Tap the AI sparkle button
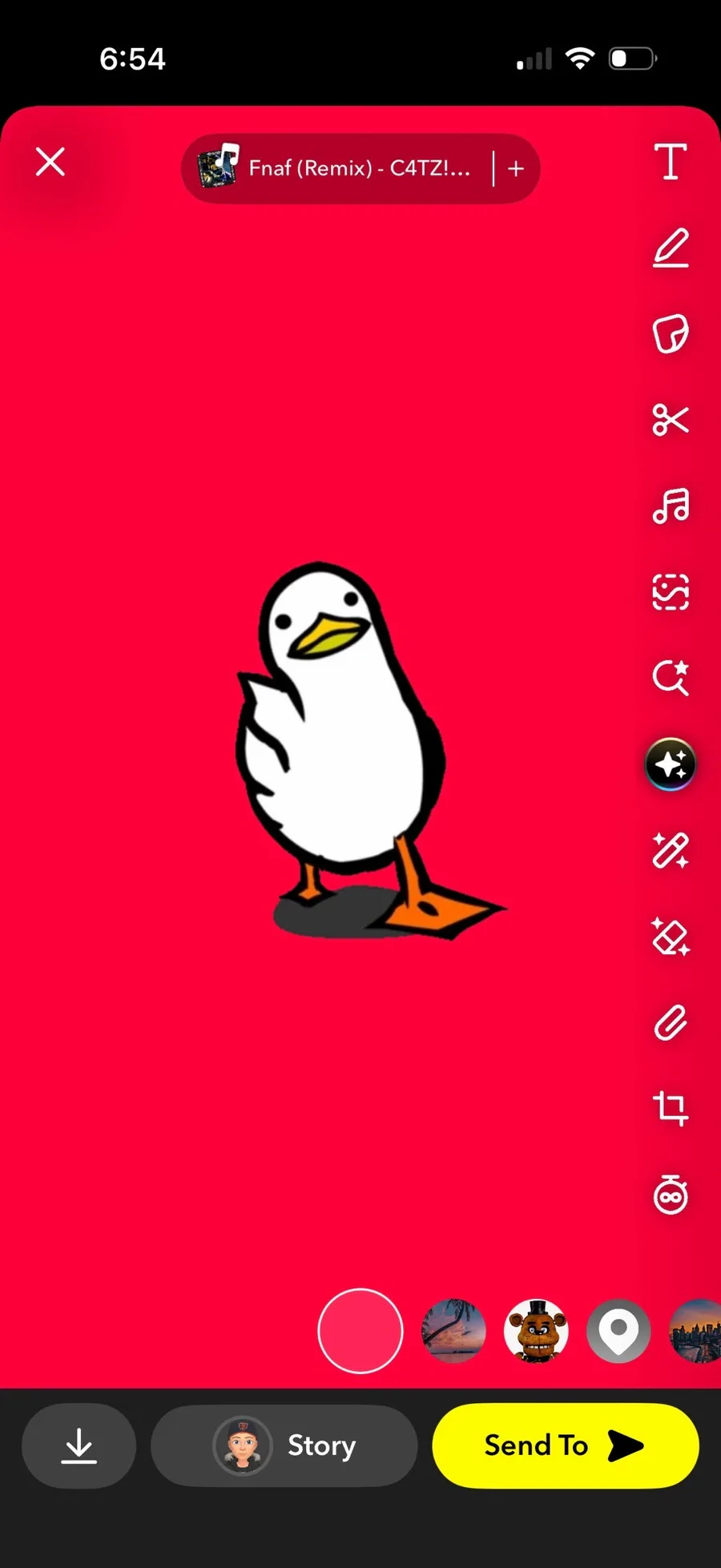Screen dimensions: 721x1568 tap(671, 764)
